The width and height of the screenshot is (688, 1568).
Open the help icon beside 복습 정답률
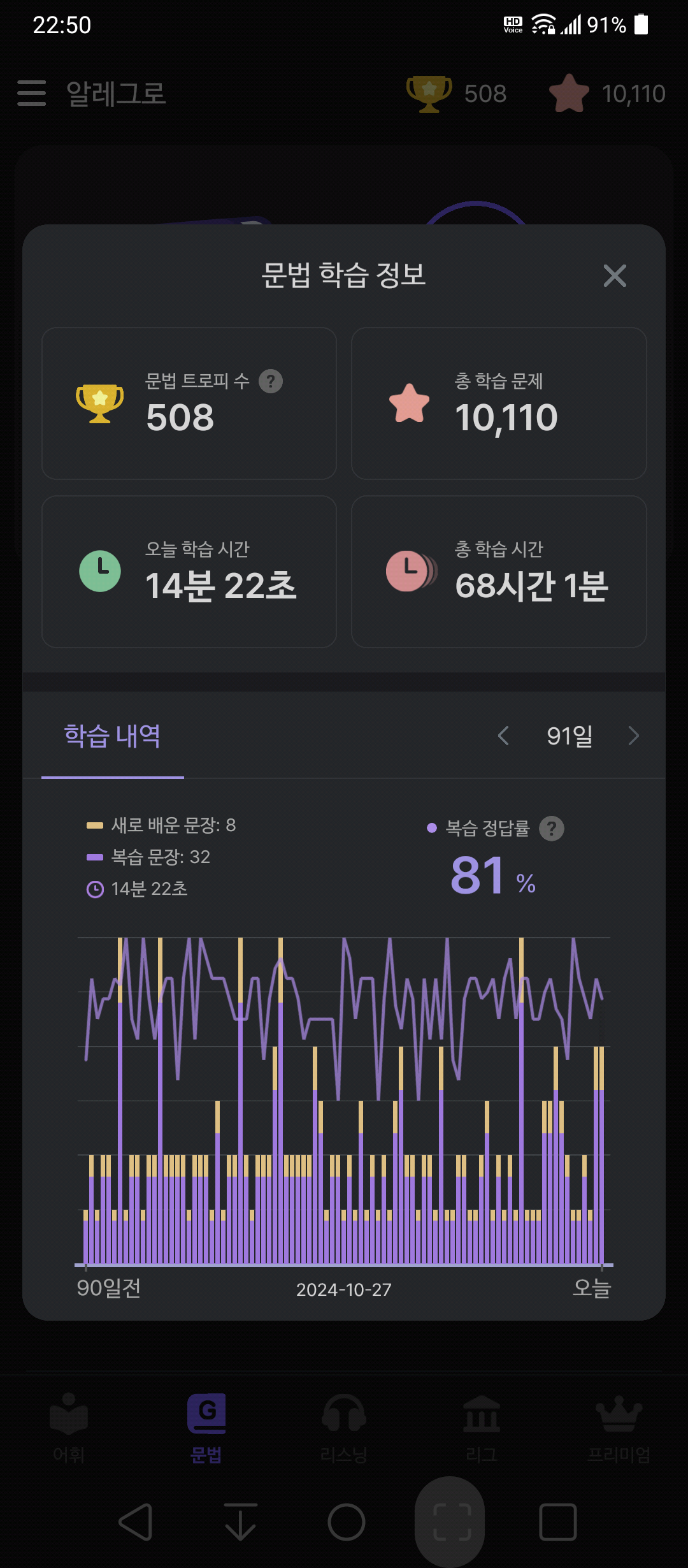(552, 829)
